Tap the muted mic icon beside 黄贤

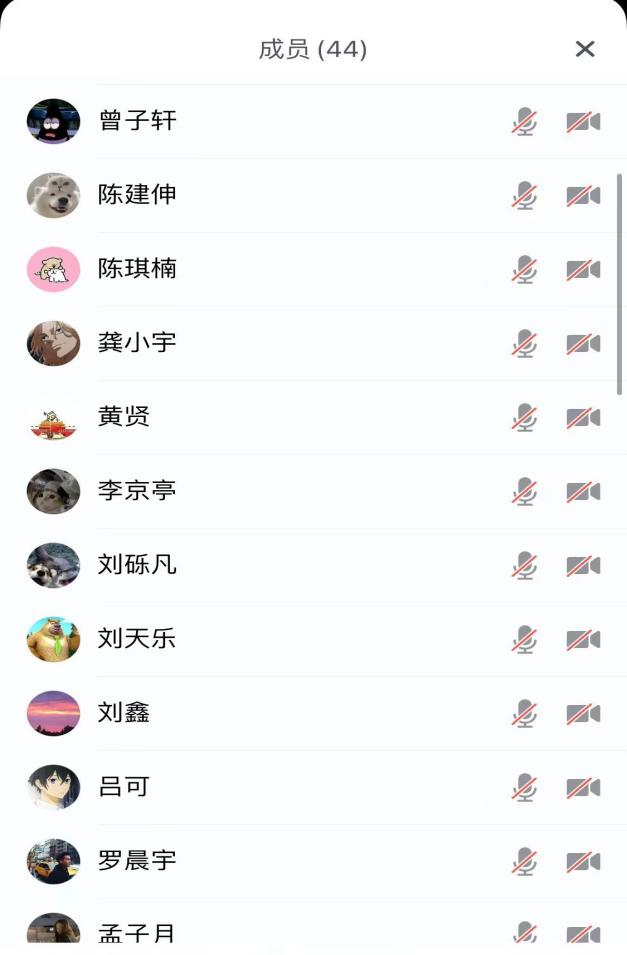pos(524,417)
